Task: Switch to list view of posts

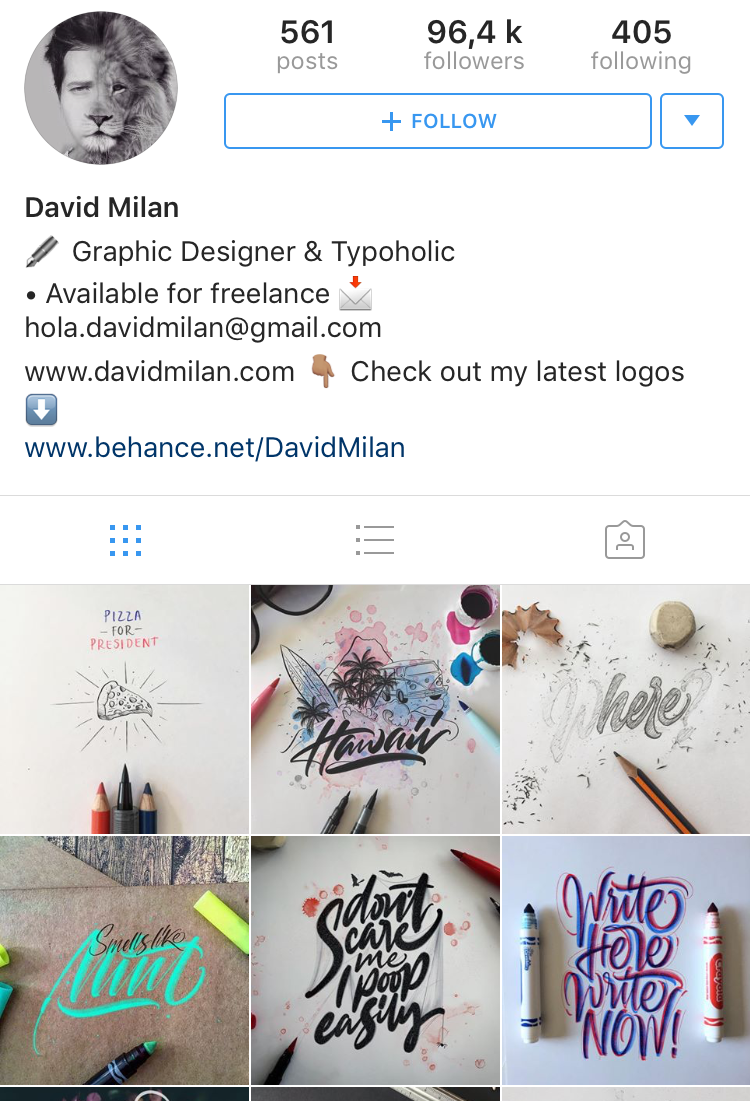Action: (375, 540)
